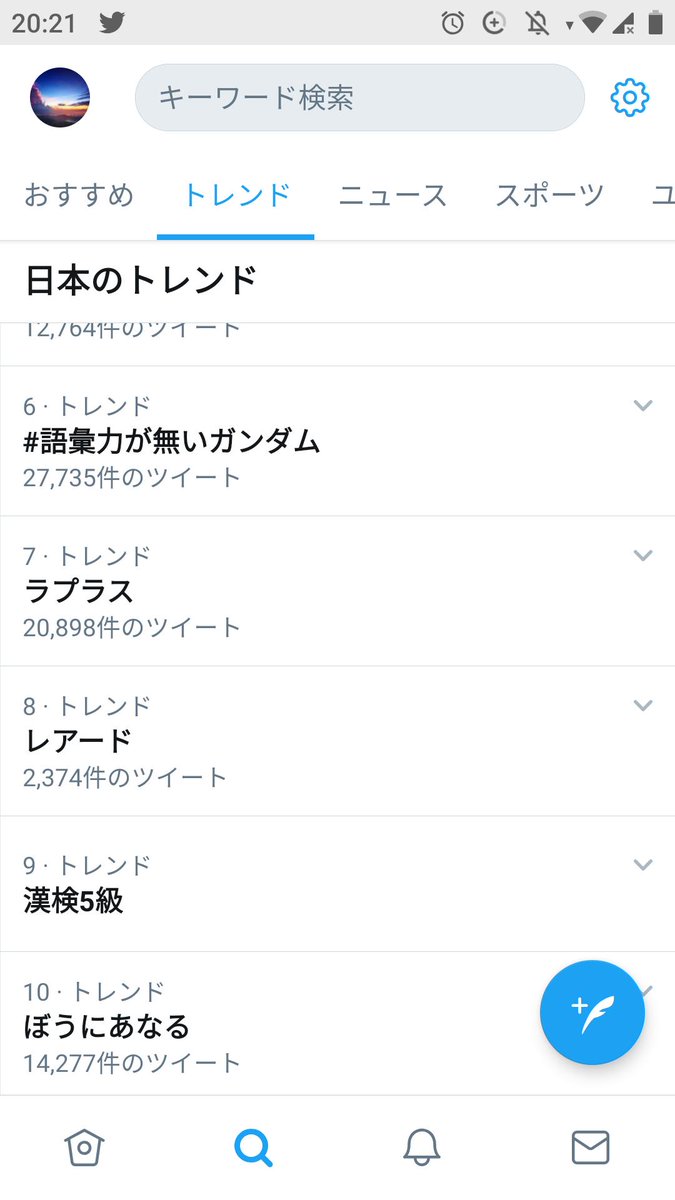Screen dimensions: 675x1200
Task: Open direct messages envelope tab
Action: 590,1148
